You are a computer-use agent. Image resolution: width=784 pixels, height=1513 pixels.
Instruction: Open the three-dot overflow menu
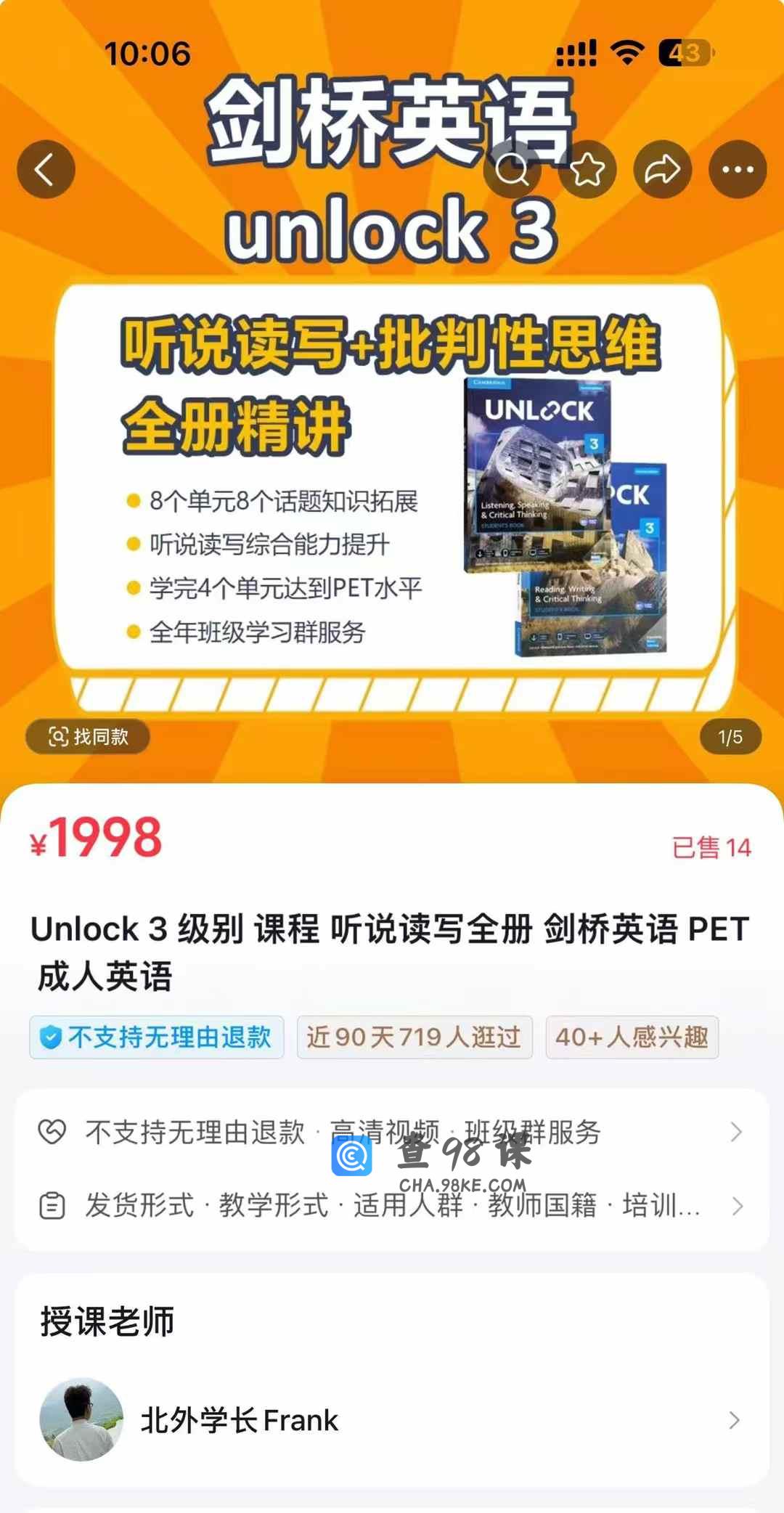point(738,170)
